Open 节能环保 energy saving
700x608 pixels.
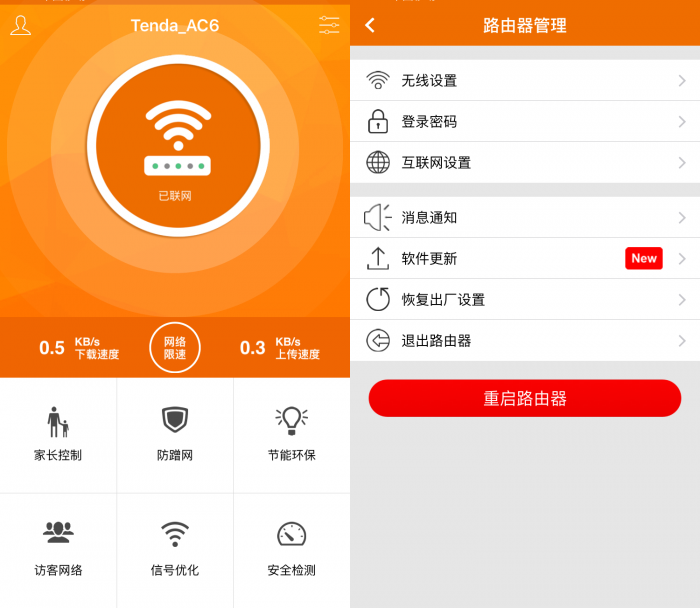tap(291, 435)
